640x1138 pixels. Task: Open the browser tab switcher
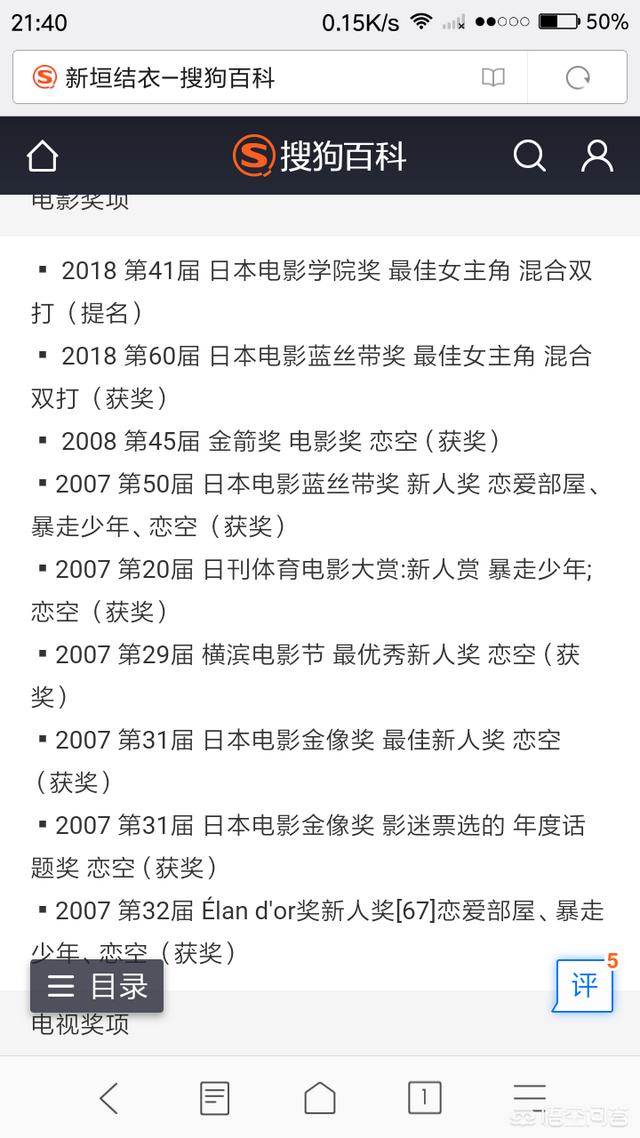pyautogui.click(x=424, y=1098)
